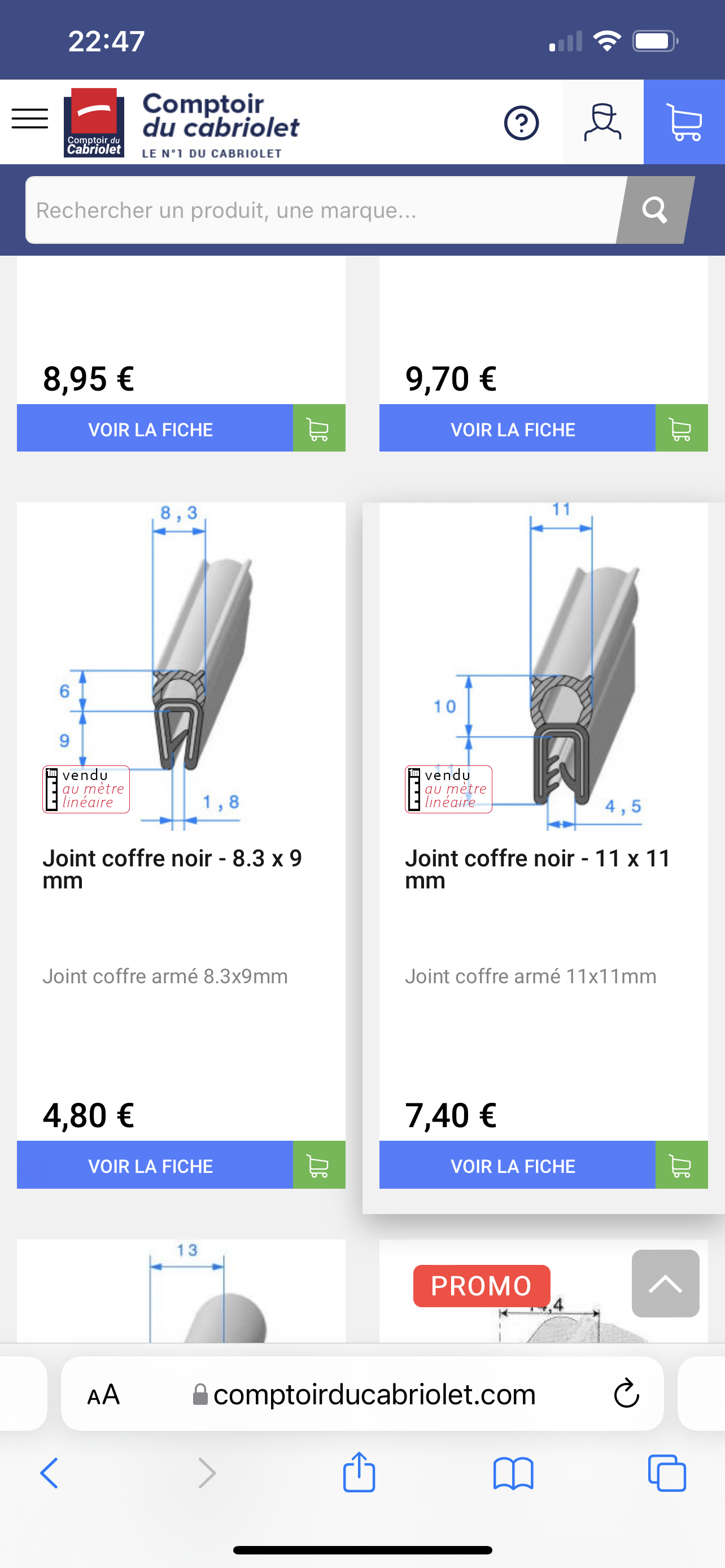Screen dimensions: 725x1568
Task: Open Joint coffre noir 11 x 11 mm product
Action: coord(538,869)
